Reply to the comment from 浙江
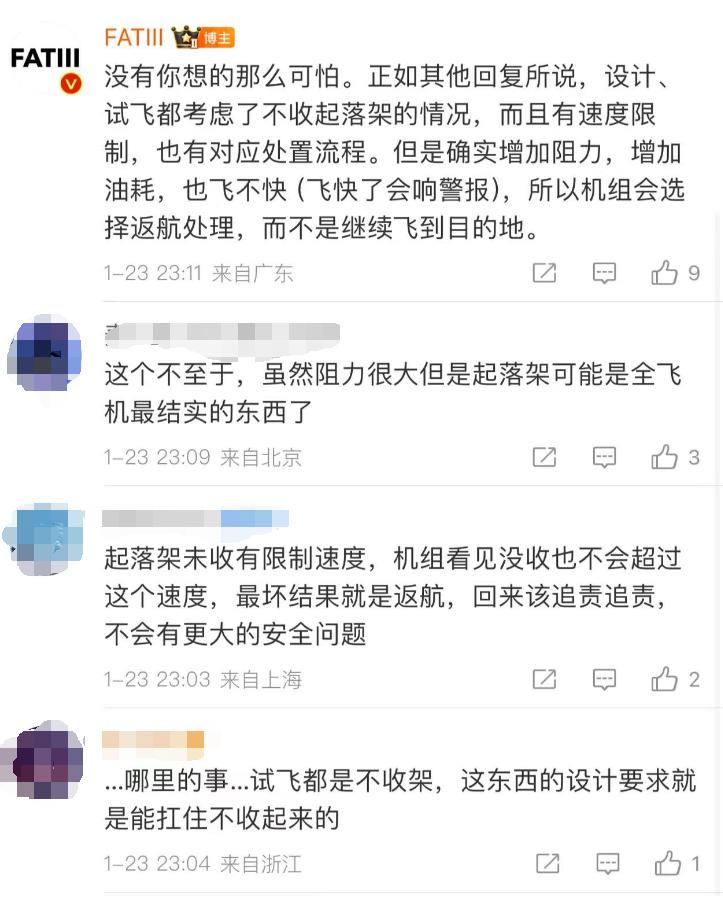The image size is (723, 900). point(607,863)
